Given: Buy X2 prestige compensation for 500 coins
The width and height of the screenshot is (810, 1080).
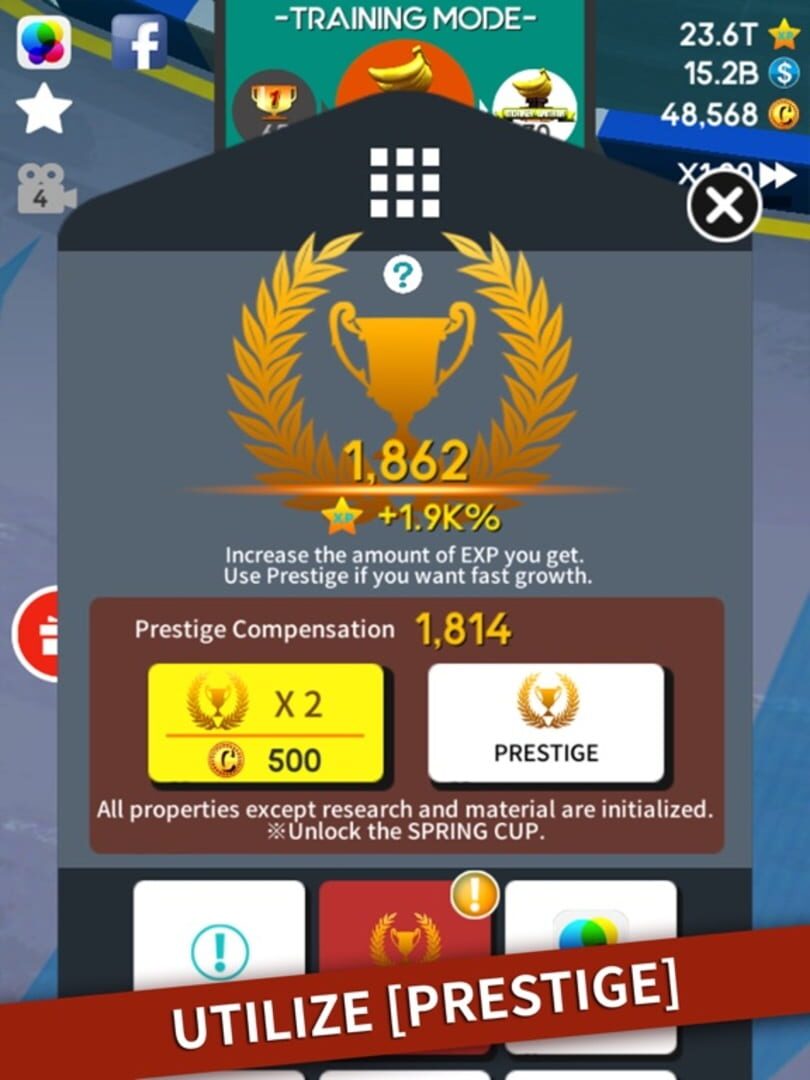Looking at the screenshot, I should coord(266,723).
